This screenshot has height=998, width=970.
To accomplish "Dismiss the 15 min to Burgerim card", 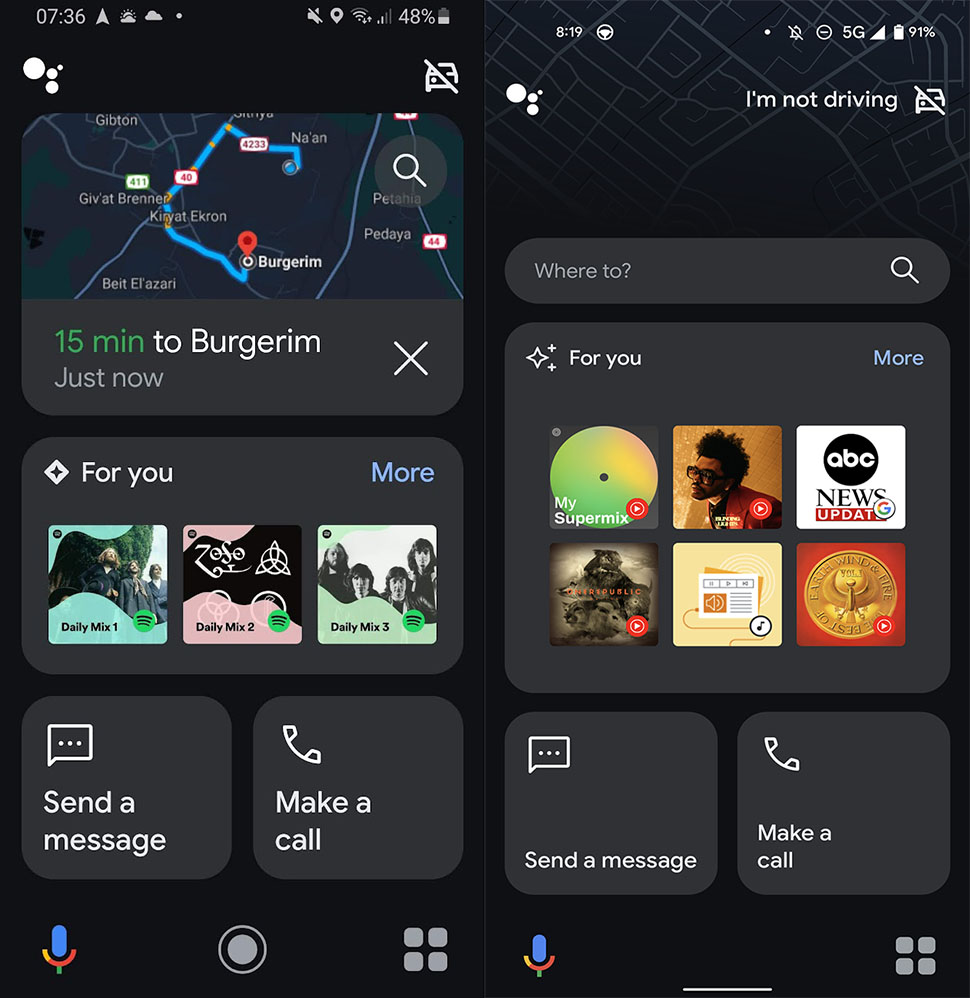I will click(411, 358).
